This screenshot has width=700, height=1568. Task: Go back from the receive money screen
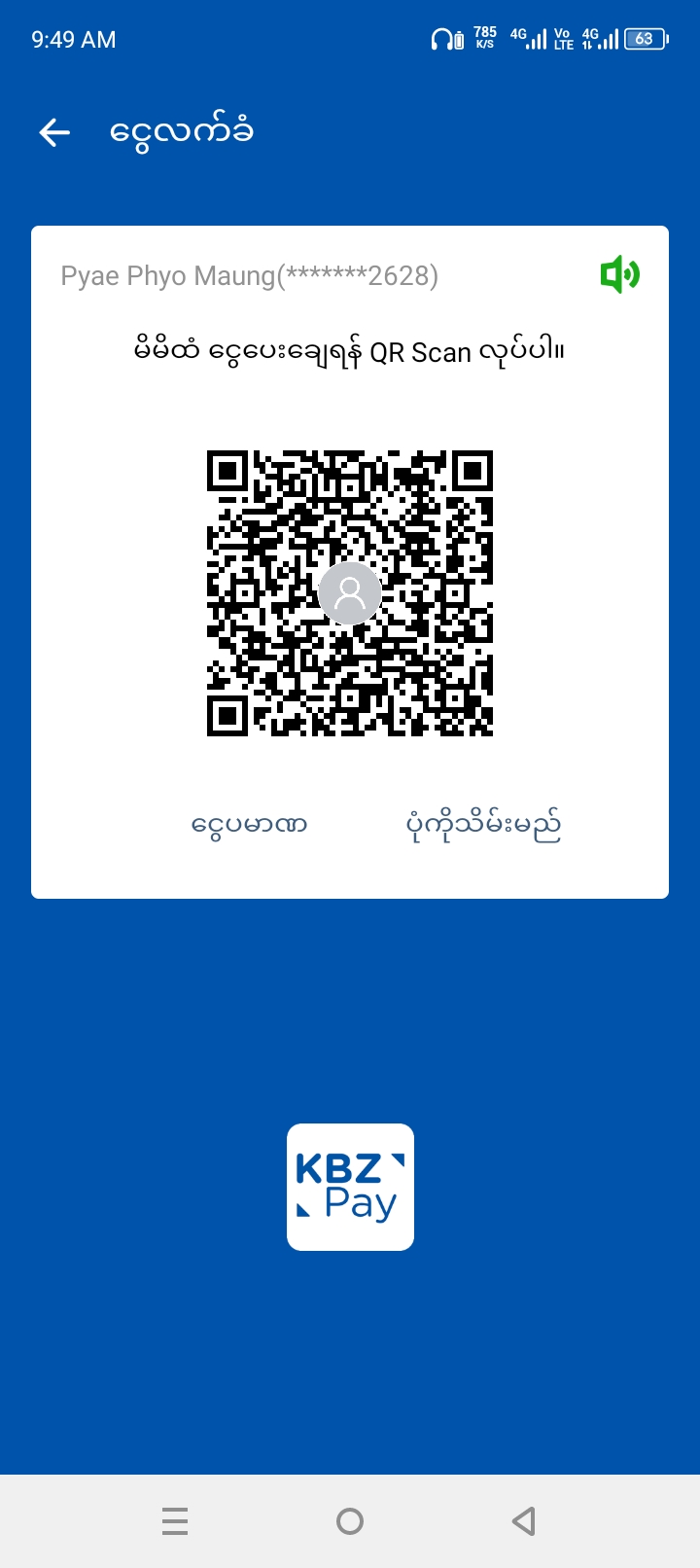click(x=54, y=132)
